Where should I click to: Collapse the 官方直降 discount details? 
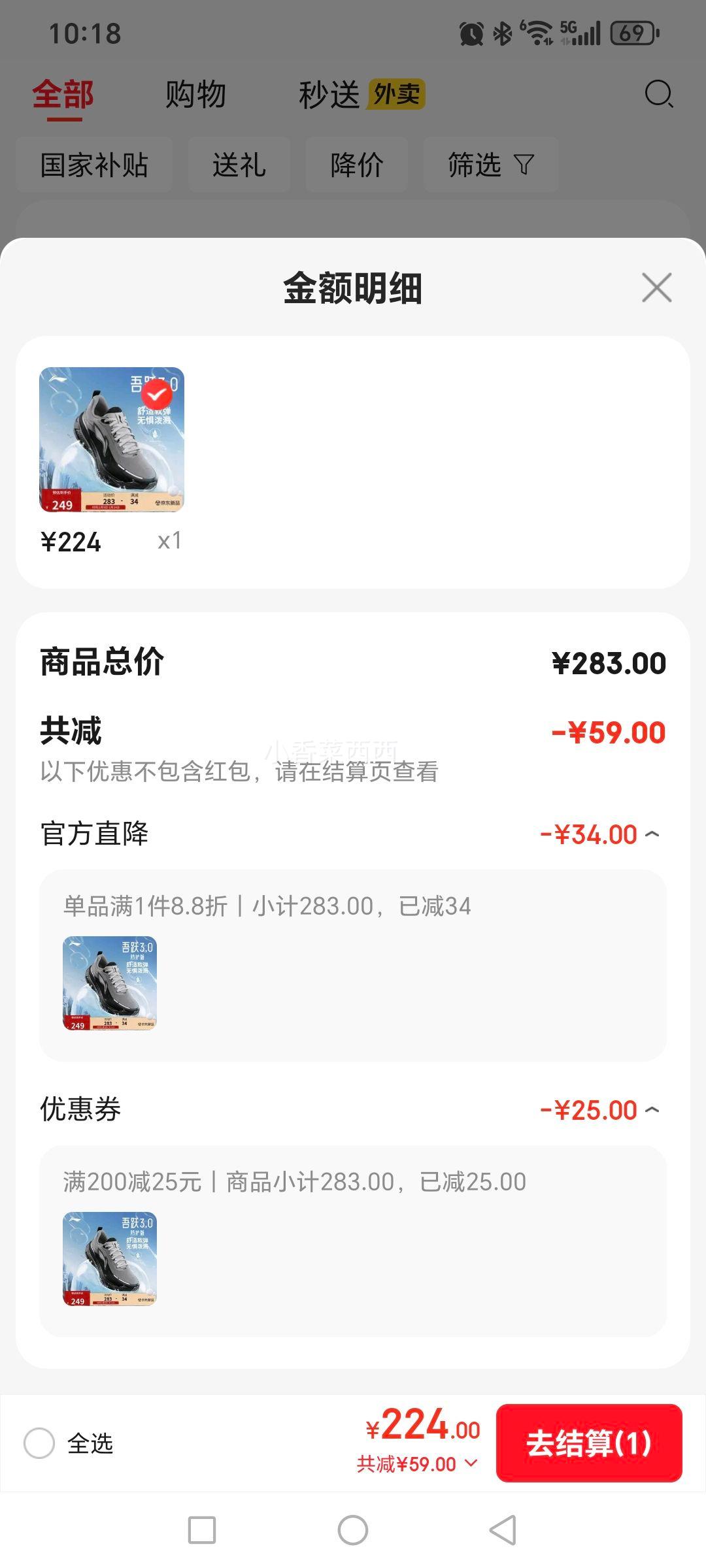coord(652,834)
